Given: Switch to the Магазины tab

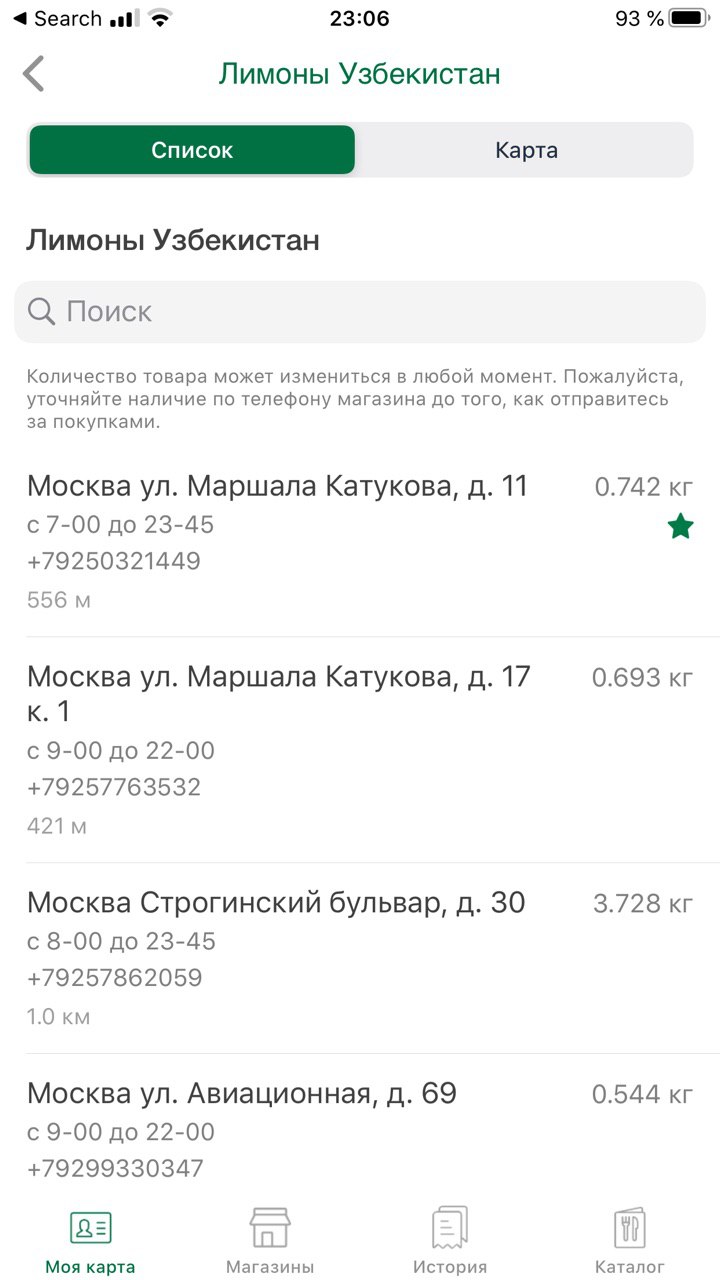Looking at the screenshot, I should click(270, 1240).
